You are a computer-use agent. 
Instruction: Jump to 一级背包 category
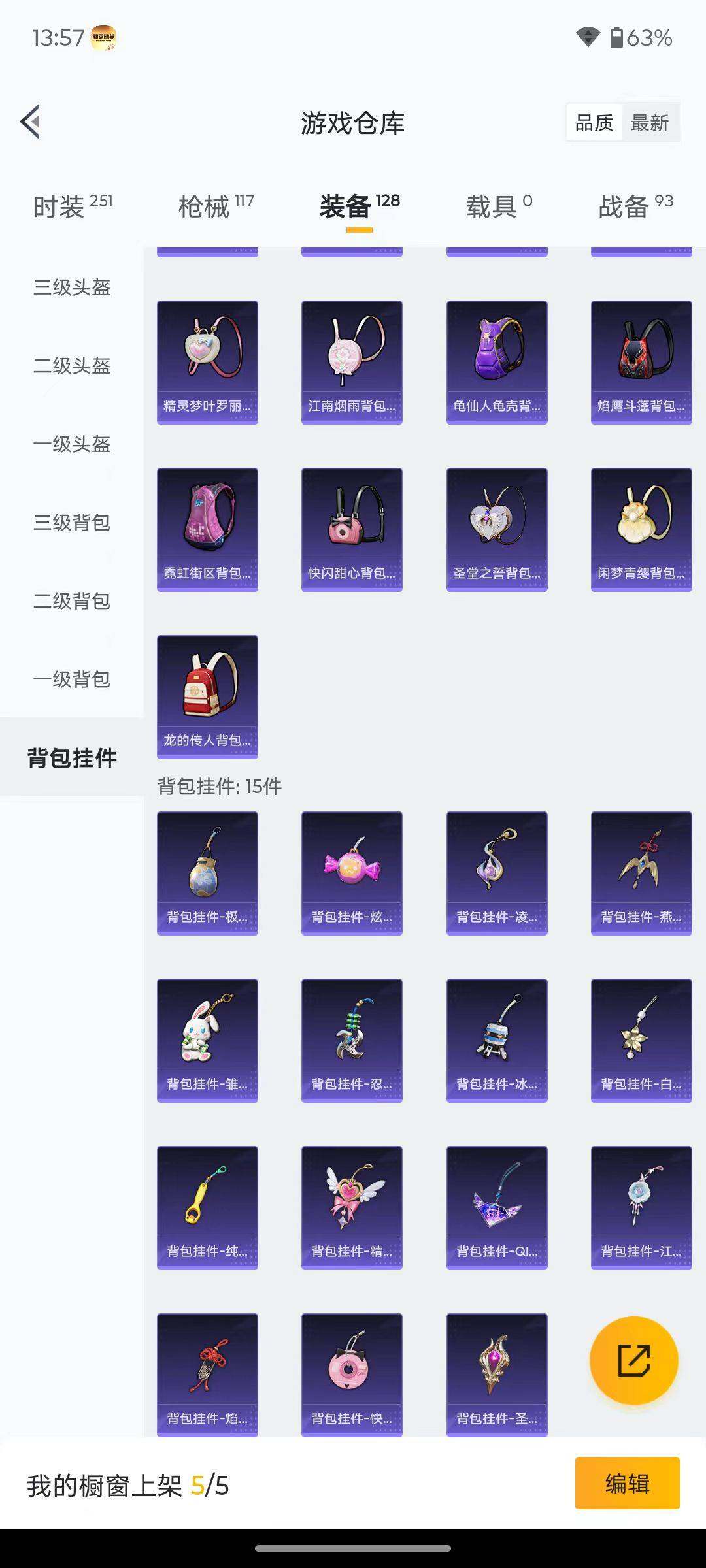(x=72, y=679)
